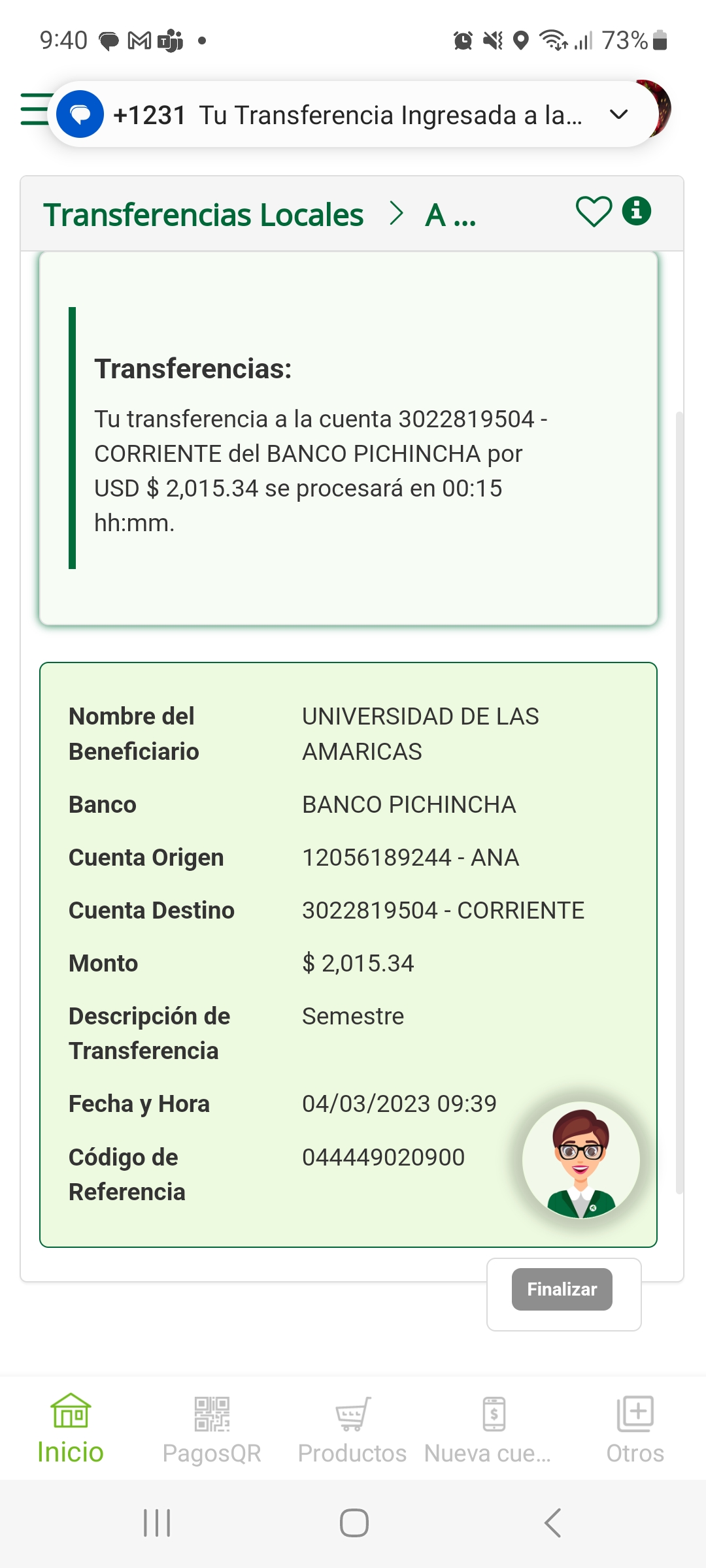706x1568 pixels.
Task: Select the Nueva cuenta tab
Action: pyautogui.click(x=494, y=1429)
